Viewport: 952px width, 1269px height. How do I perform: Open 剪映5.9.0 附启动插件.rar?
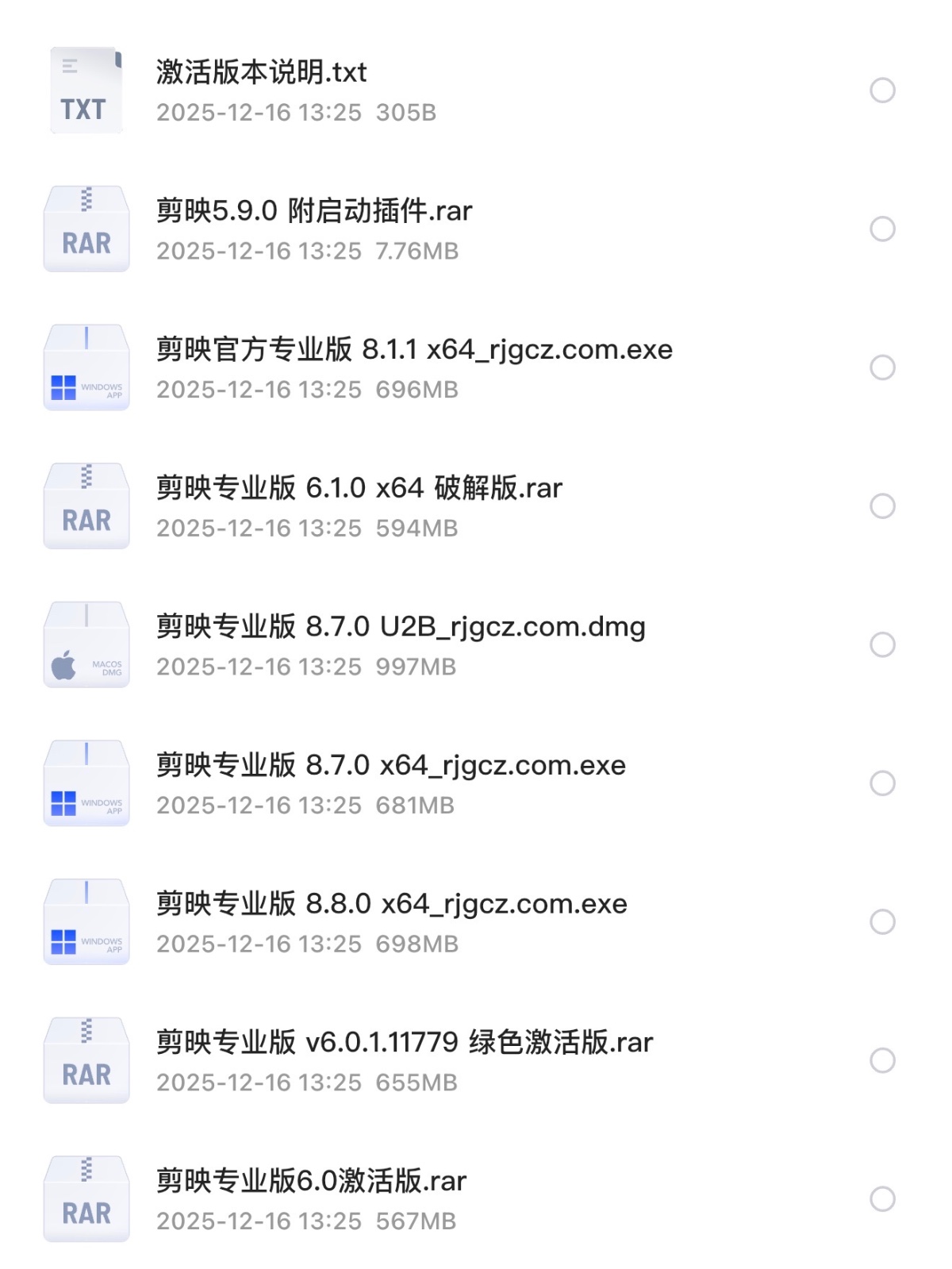[x=314, y=211]
